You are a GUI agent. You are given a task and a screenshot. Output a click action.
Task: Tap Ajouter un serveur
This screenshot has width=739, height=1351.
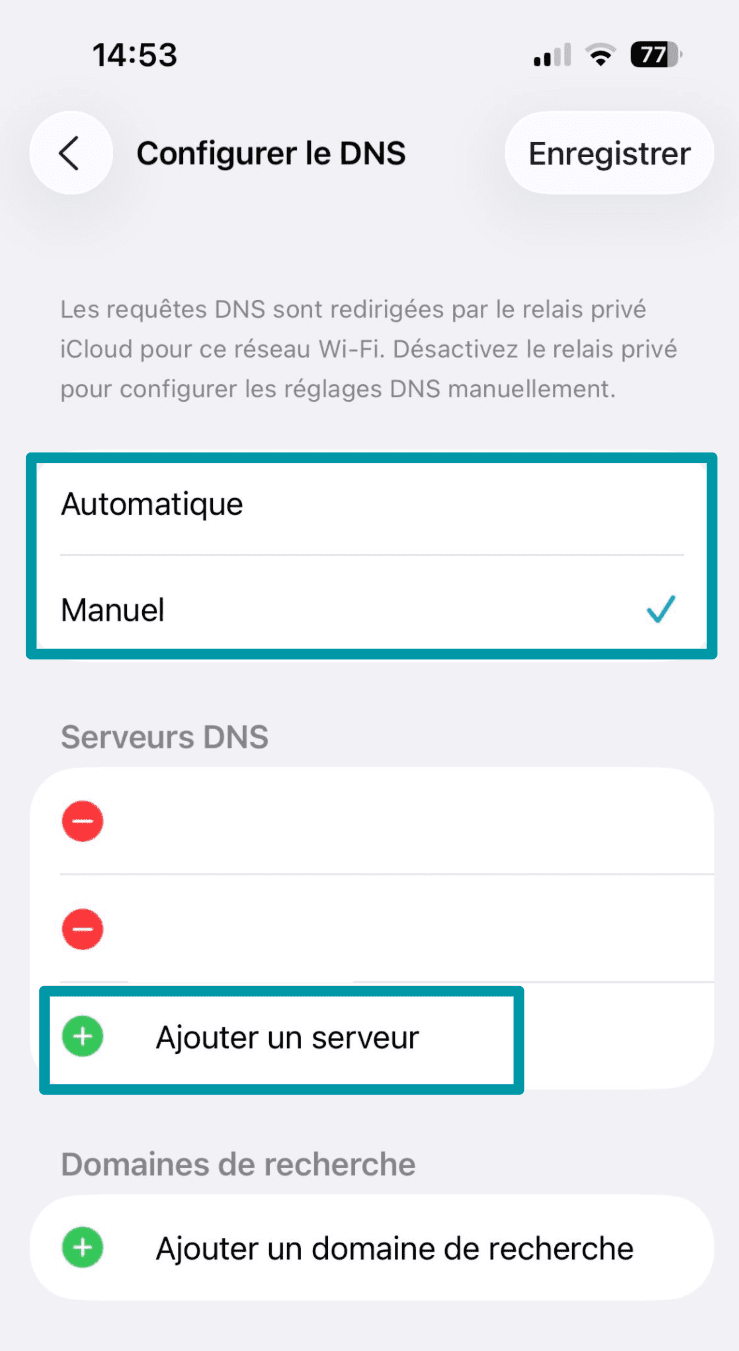click(285, 1038)
